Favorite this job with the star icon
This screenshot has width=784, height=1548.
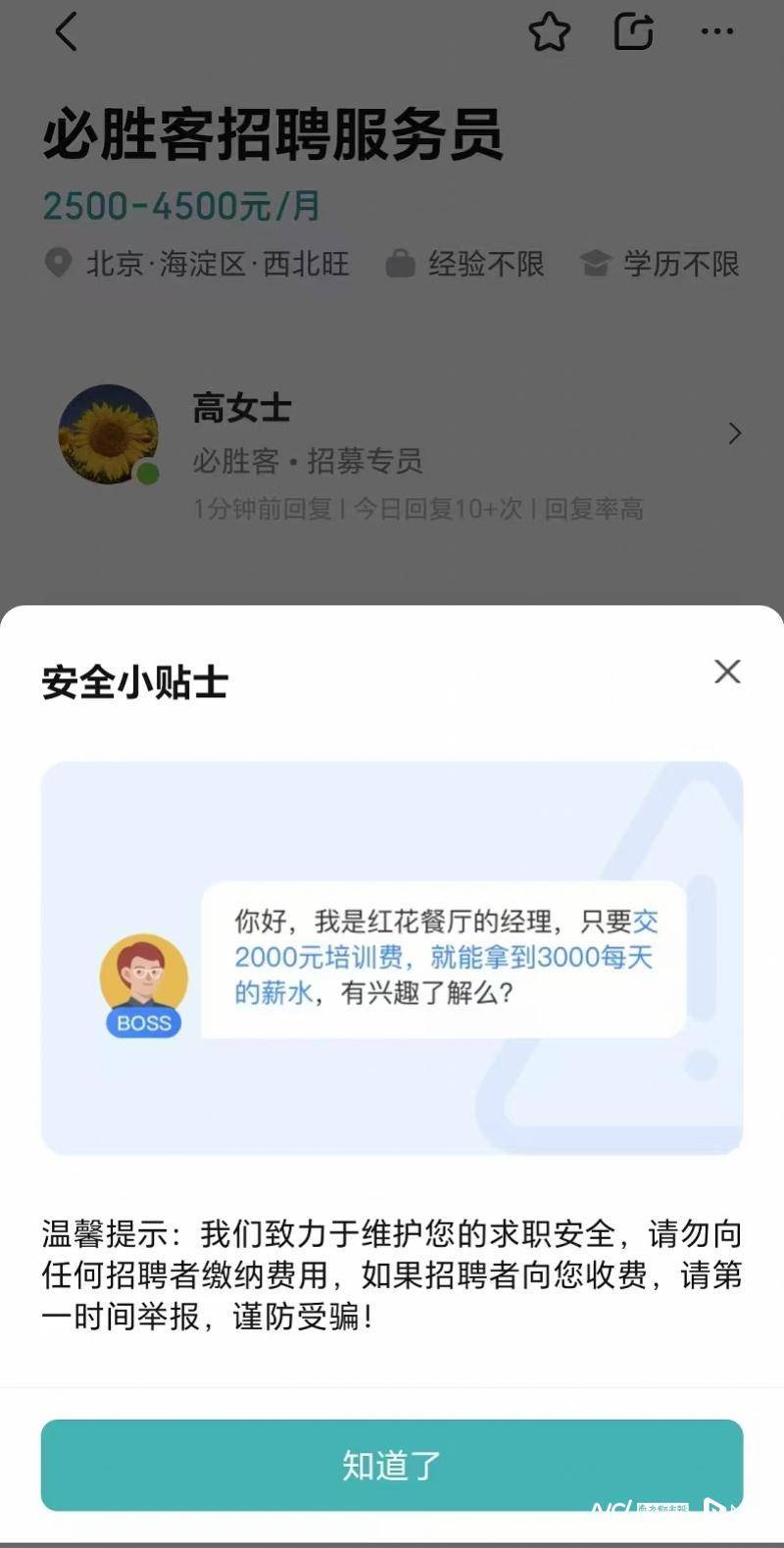(549, 32)
